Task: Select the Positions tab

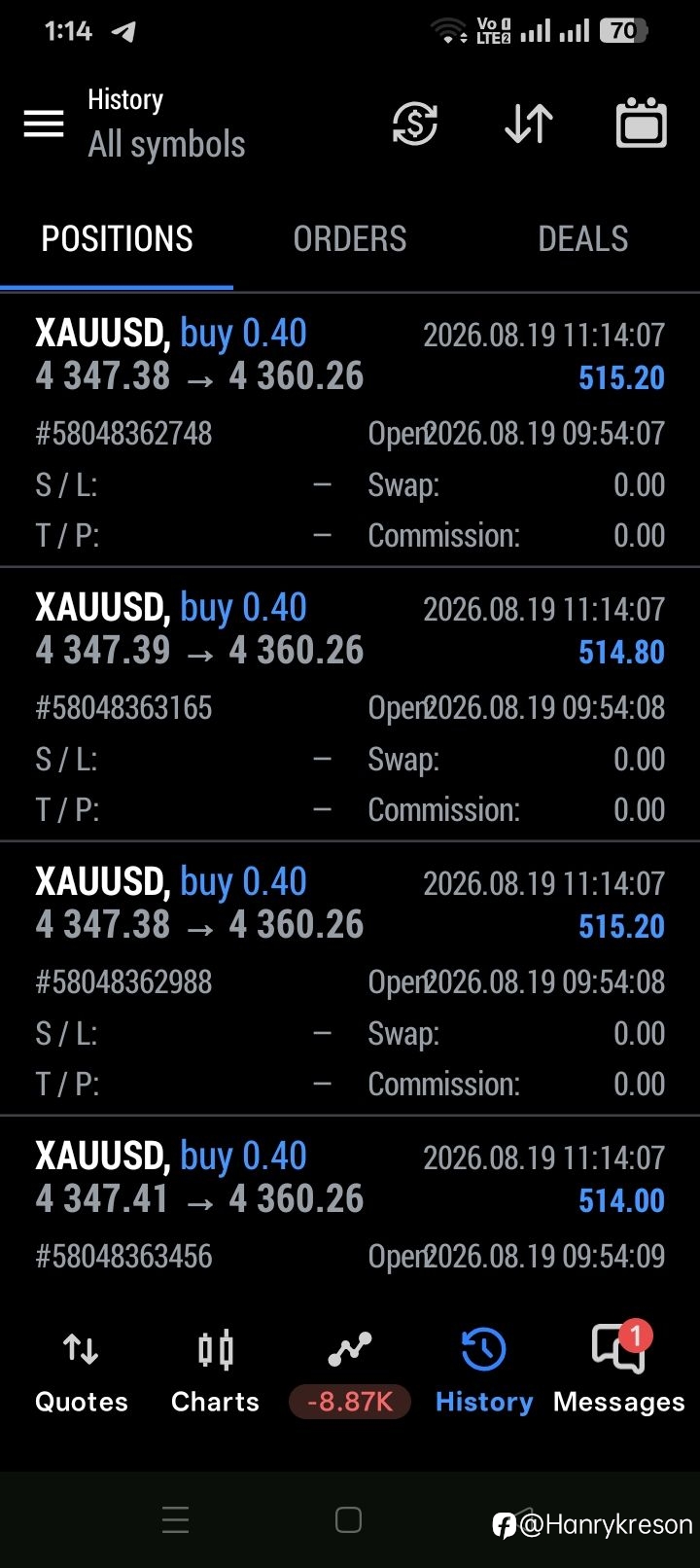Action: [x=117, y=238]
